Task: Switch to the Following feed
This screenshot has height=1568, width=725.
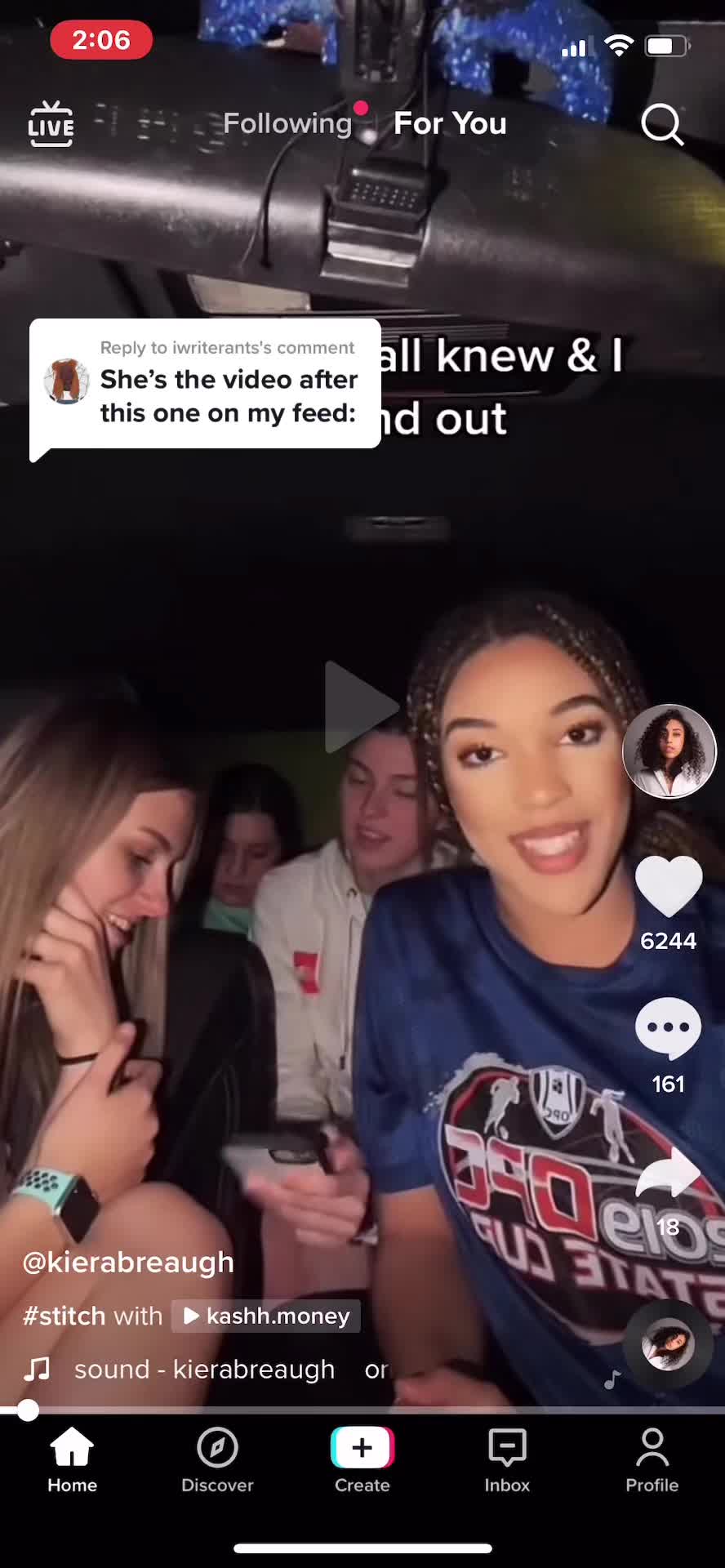Action: [x=287, y=123]
